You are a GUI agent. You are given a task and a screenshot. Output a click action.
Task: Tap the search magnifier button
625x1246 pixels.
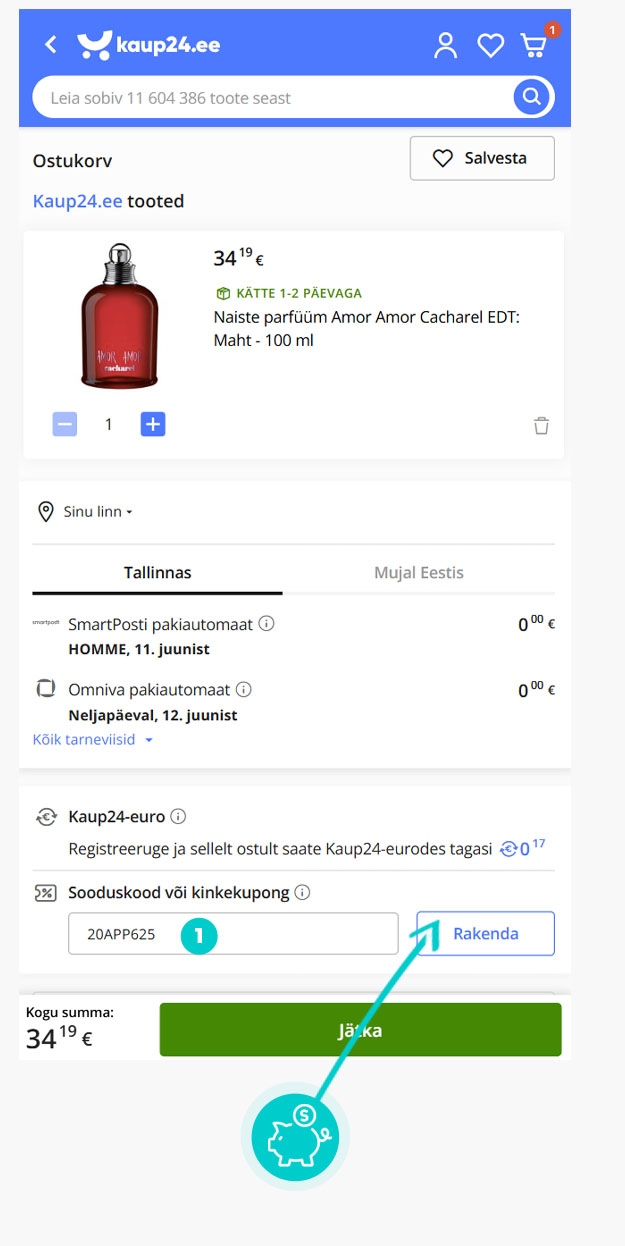tap(531, 97)
